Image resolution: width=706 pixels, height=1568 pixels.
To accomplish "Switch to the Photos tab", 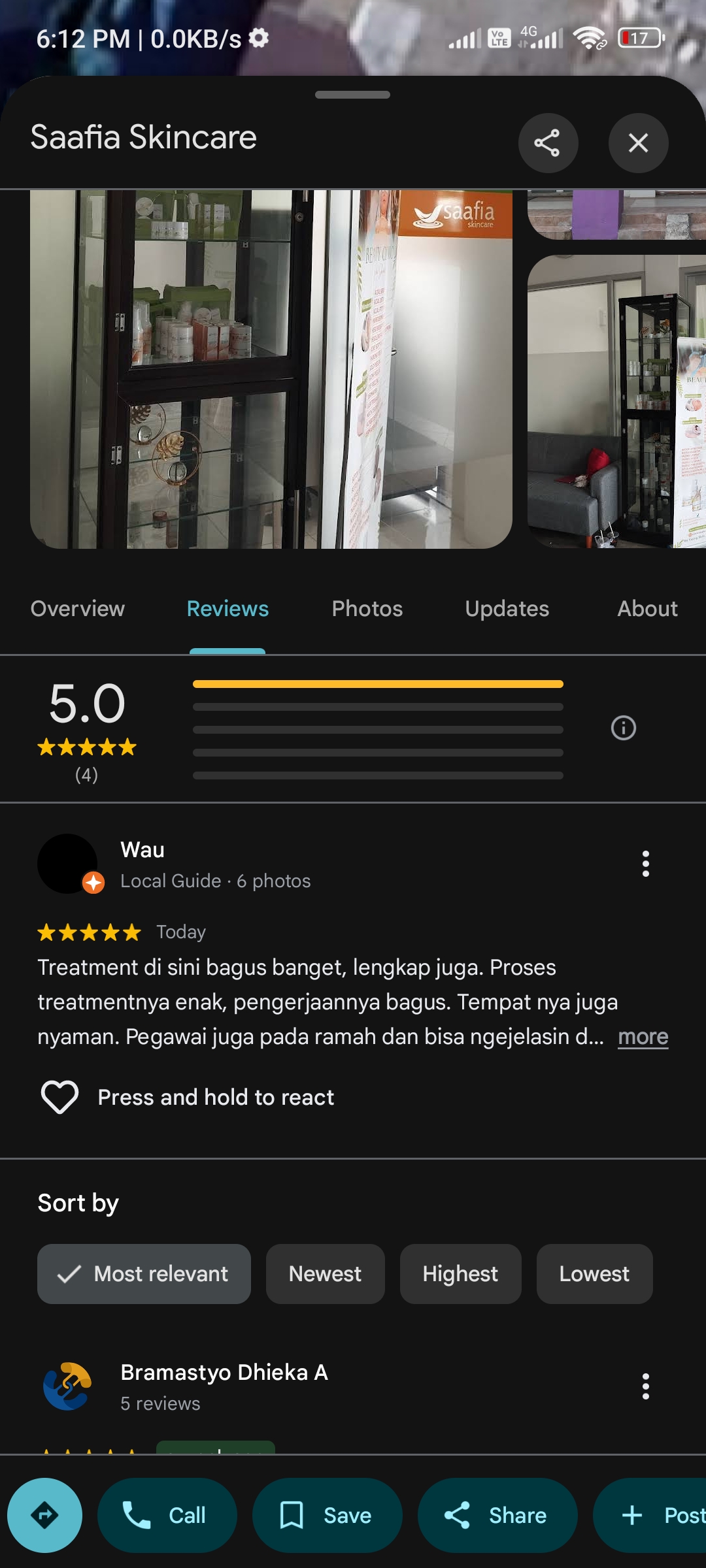I will tap(367, 609).
